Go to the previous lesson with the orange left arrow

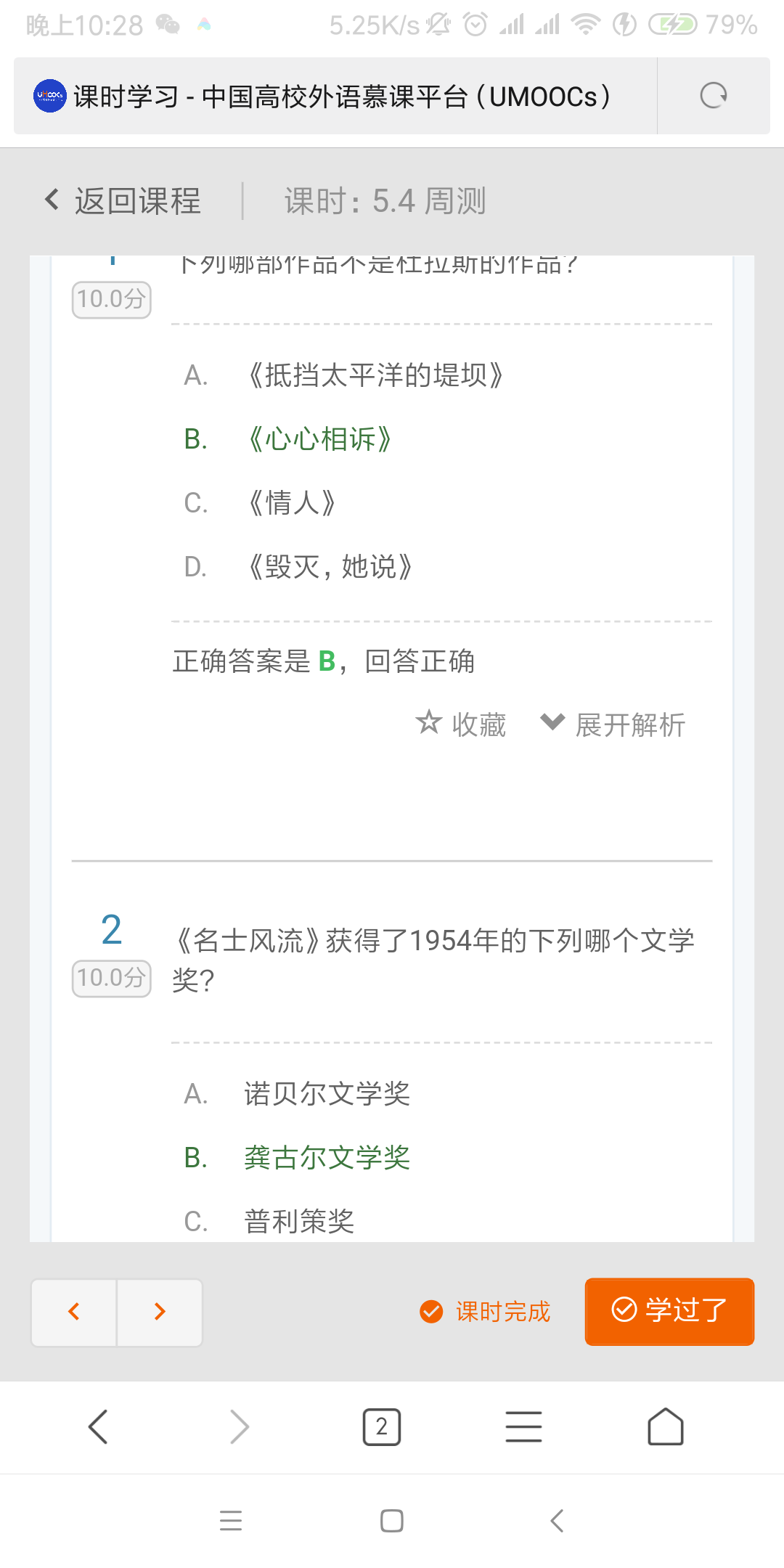[x=73, y=1312]
